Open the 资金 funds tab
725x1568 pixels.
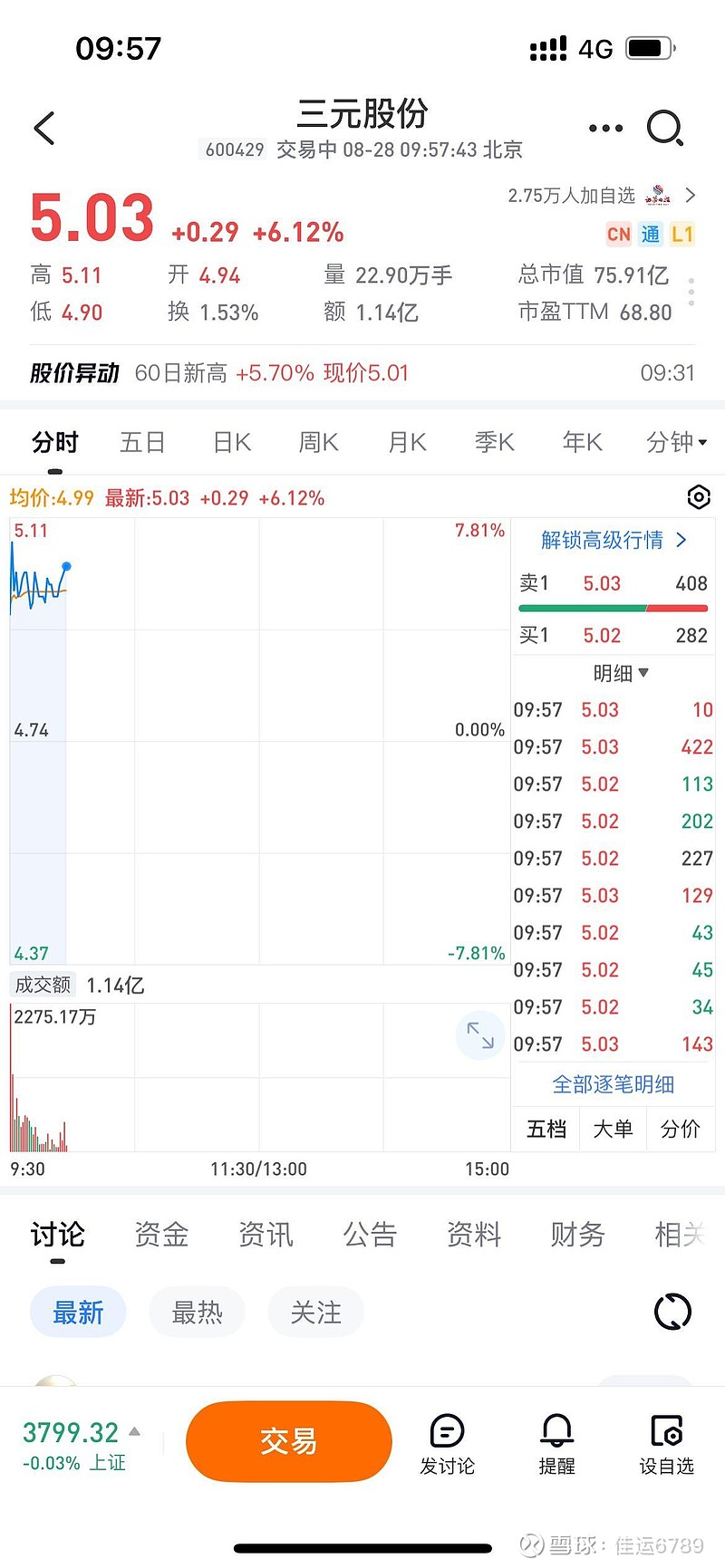(x=160, y=1234)
